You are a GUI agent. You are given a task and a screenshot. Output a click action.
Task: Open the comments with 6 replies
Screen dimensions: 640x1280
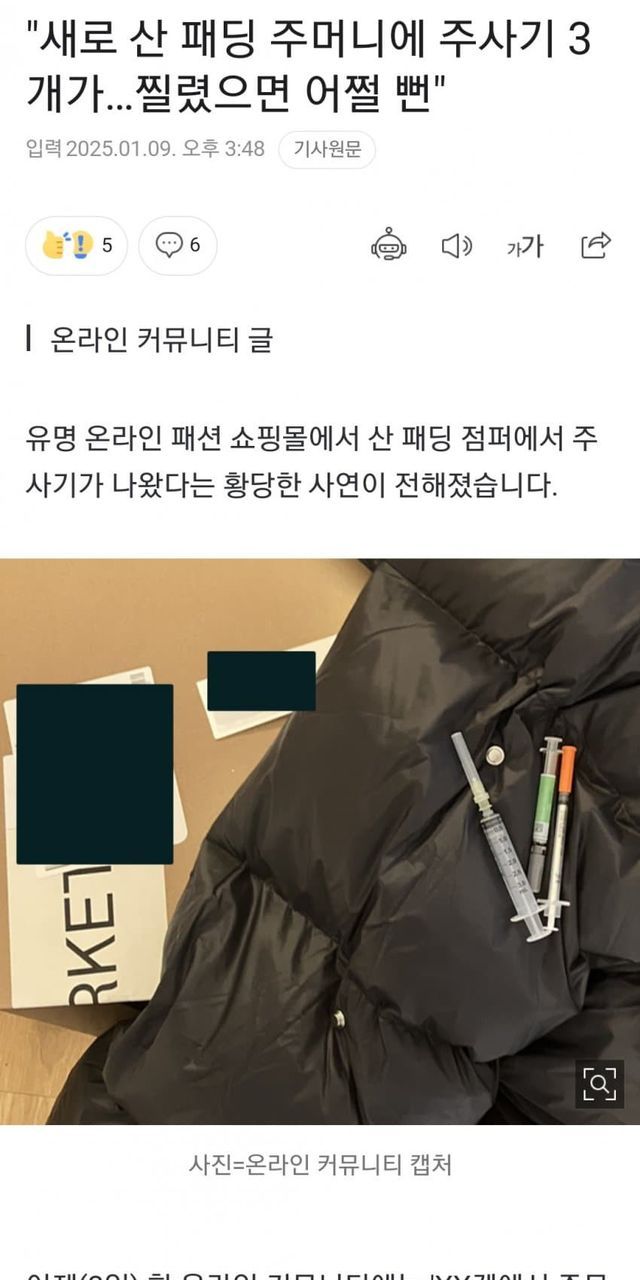(178, 245)
